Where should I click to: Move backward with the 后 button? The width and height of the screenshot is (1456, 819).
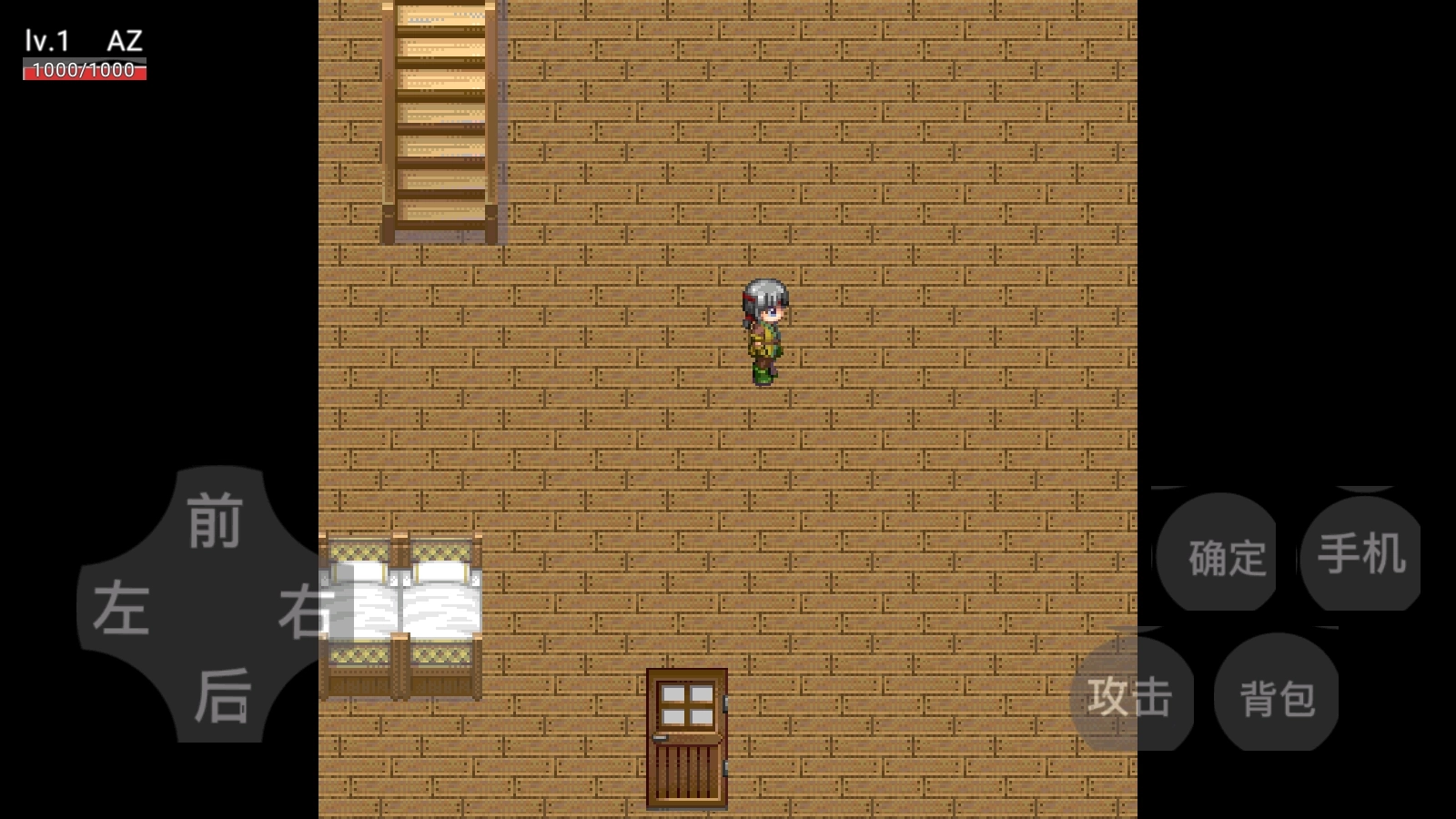point(221,694)
